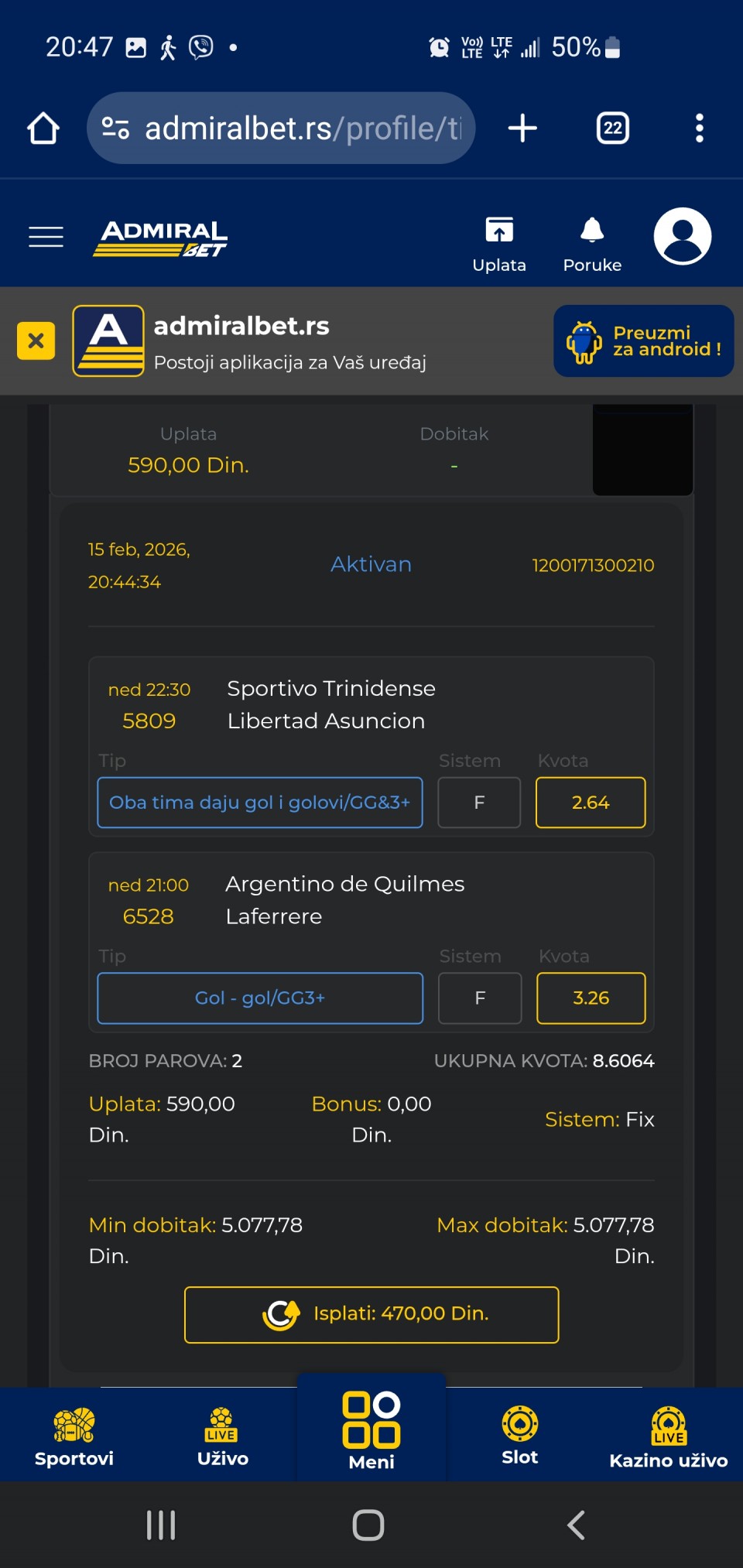This screenshot has height=1568, width=743.
Task: Open the AdmiralBet hamburger menu
Action: 46,237
